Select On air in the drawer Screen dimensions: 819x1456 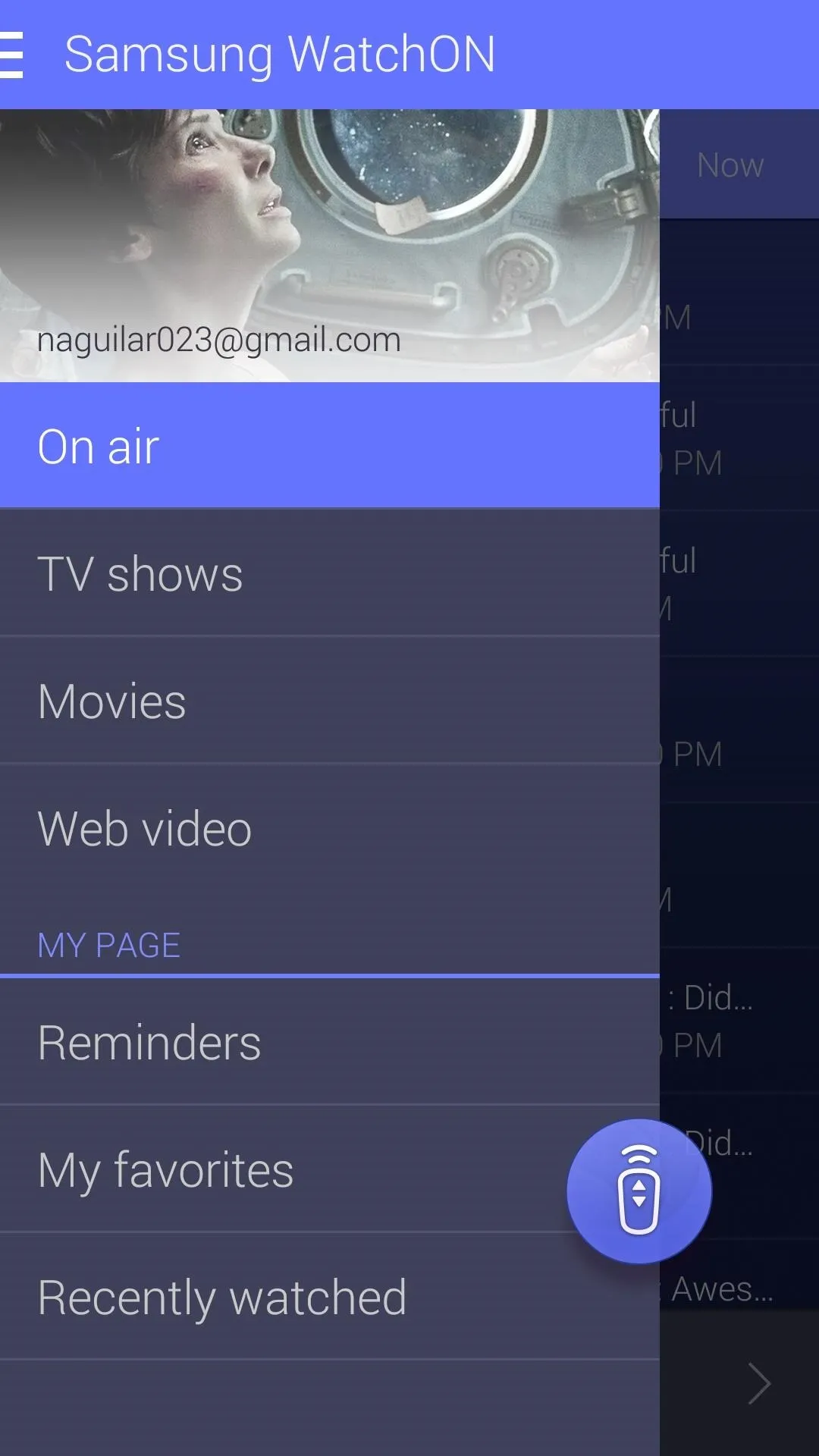330,446
